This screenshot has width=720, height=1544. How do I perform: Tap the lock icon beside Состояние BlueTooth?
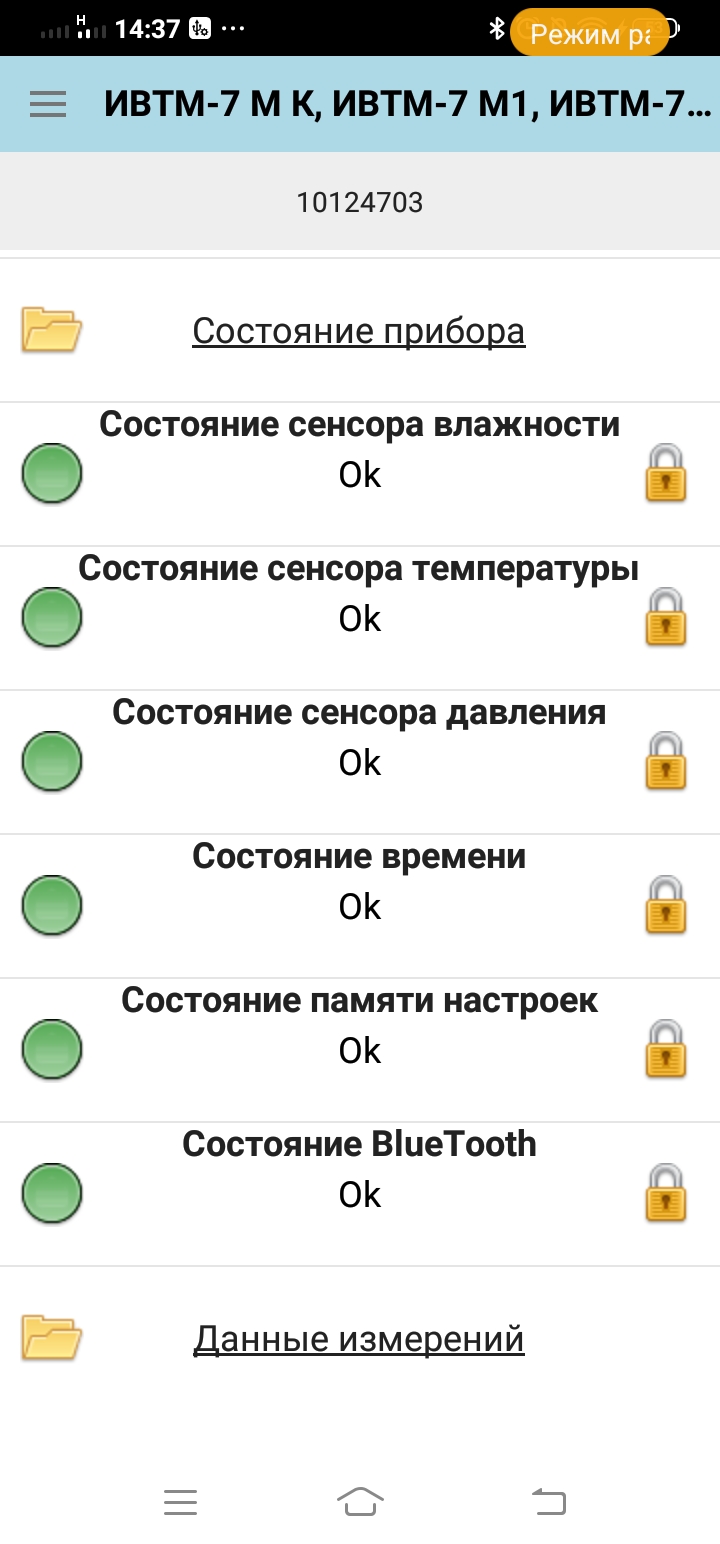coord(666,1193)
